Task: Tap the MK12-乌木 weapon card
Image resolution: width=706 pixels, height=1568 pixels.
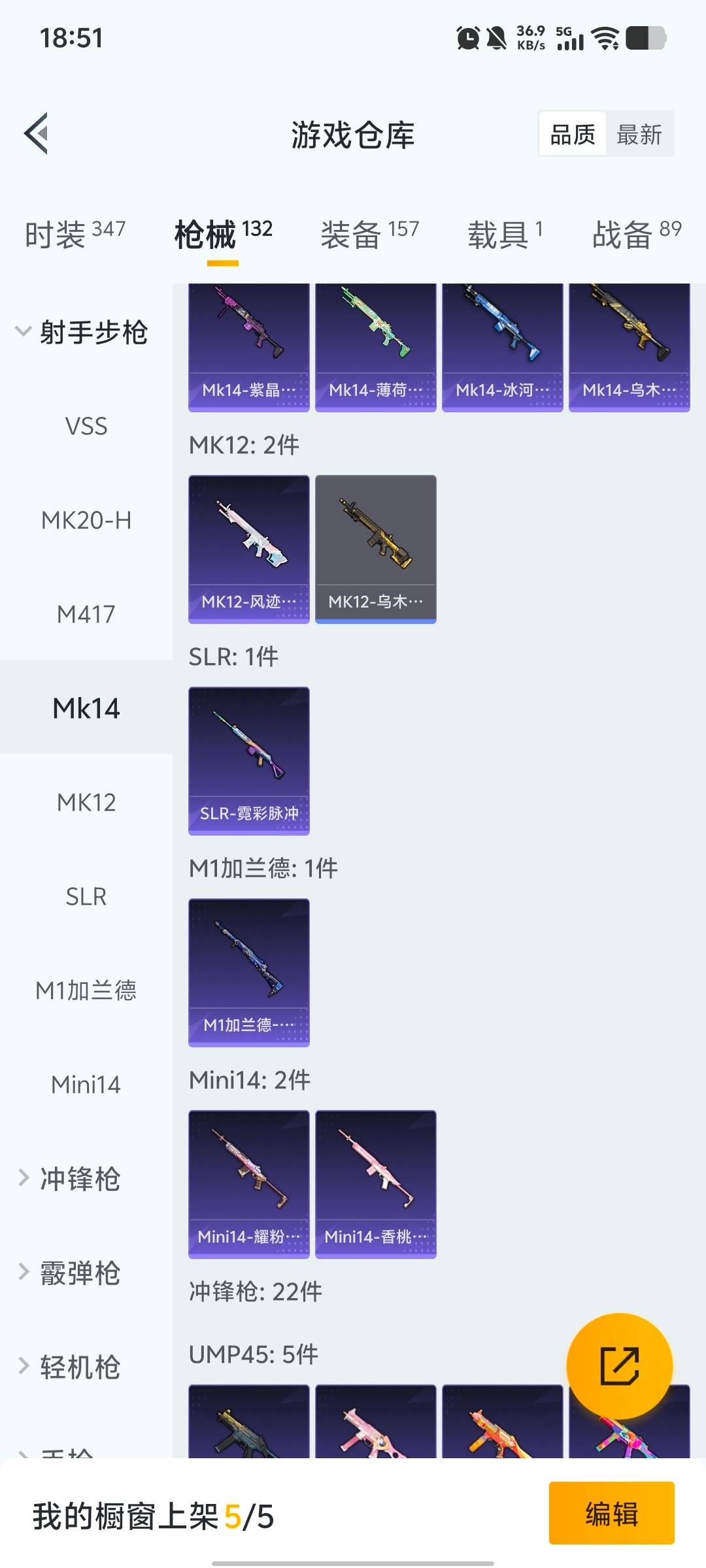Action: 375,547
